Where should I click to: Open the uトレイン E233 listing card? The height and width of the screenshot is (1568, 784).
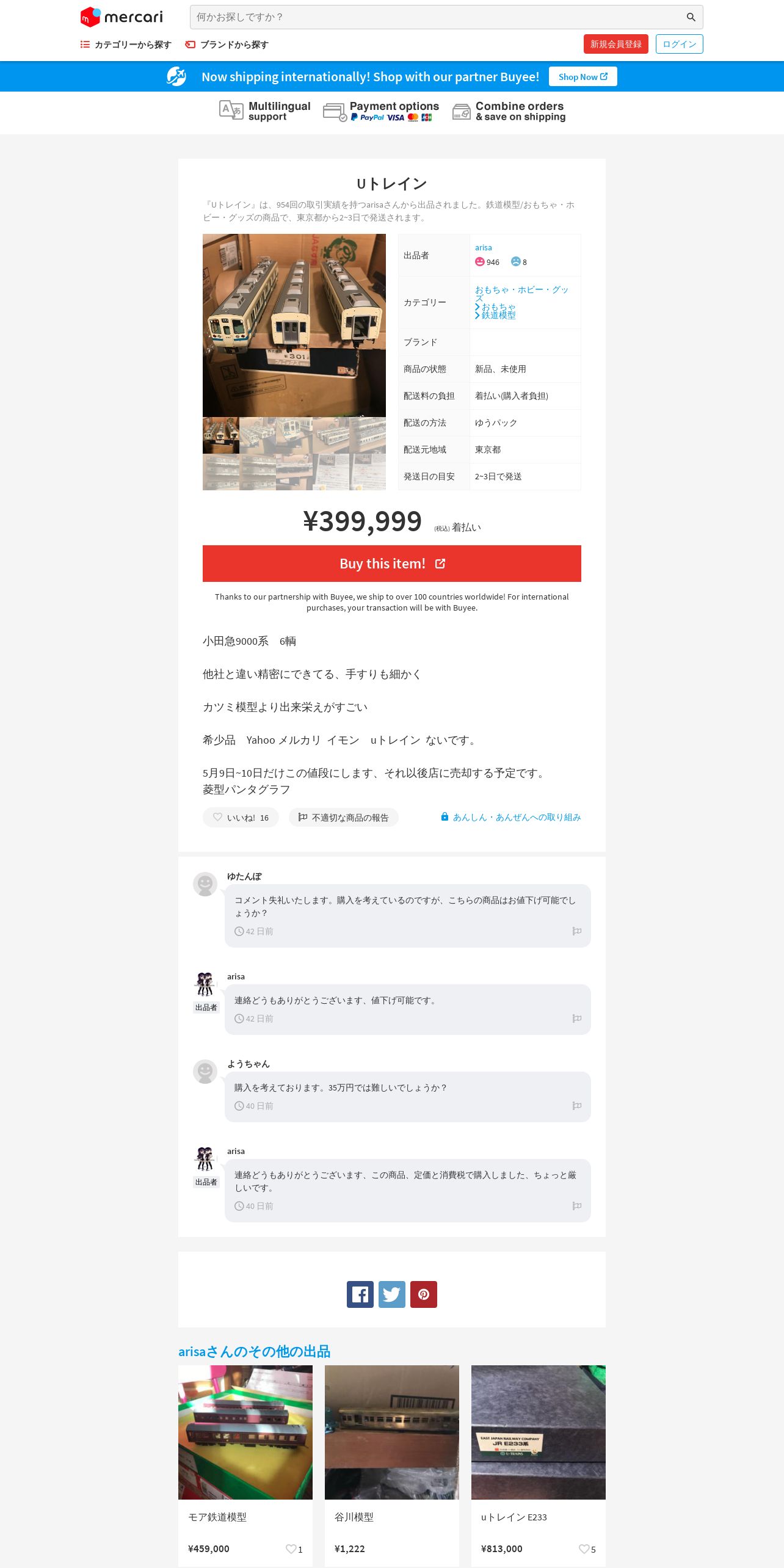coord(539,1465)
